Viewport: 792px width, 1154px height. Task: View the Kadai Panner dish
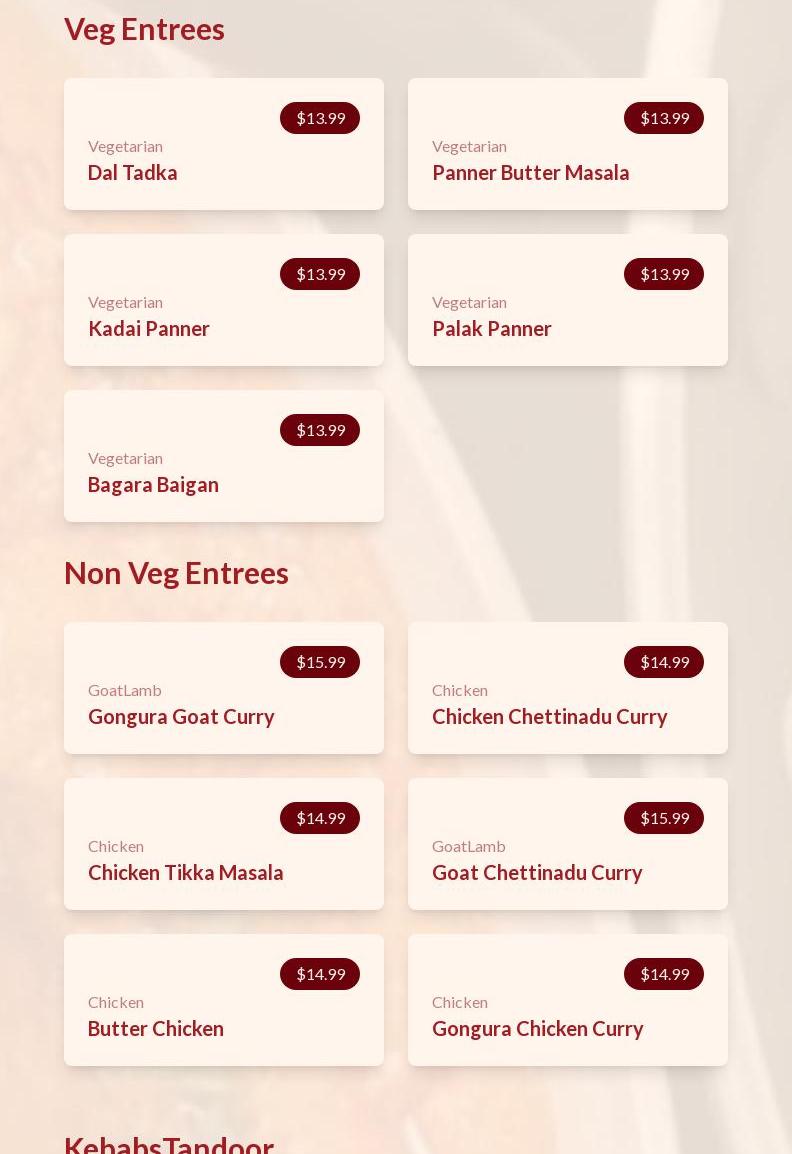(x=223, y=301)
